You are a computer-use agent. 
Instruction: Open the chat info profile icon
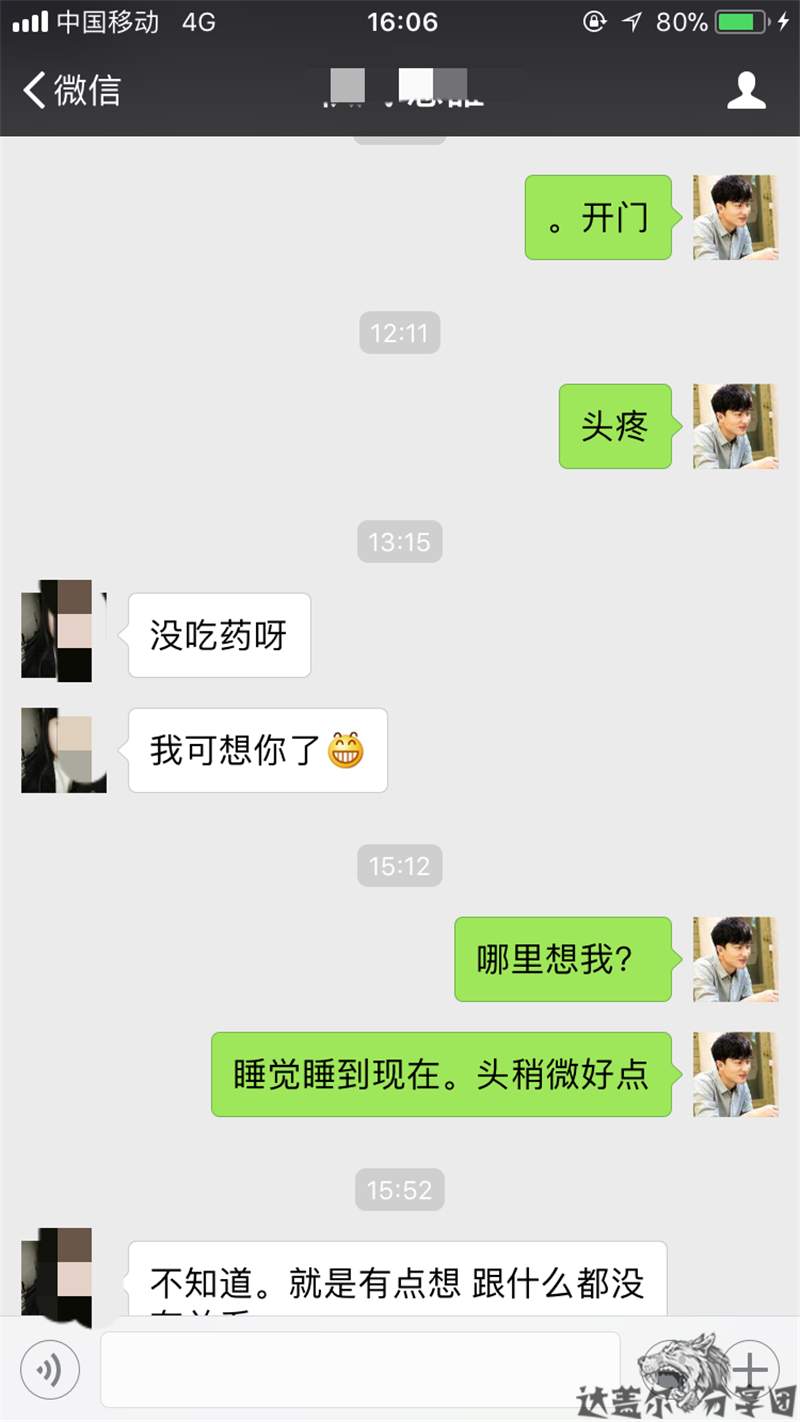(745, 90)
